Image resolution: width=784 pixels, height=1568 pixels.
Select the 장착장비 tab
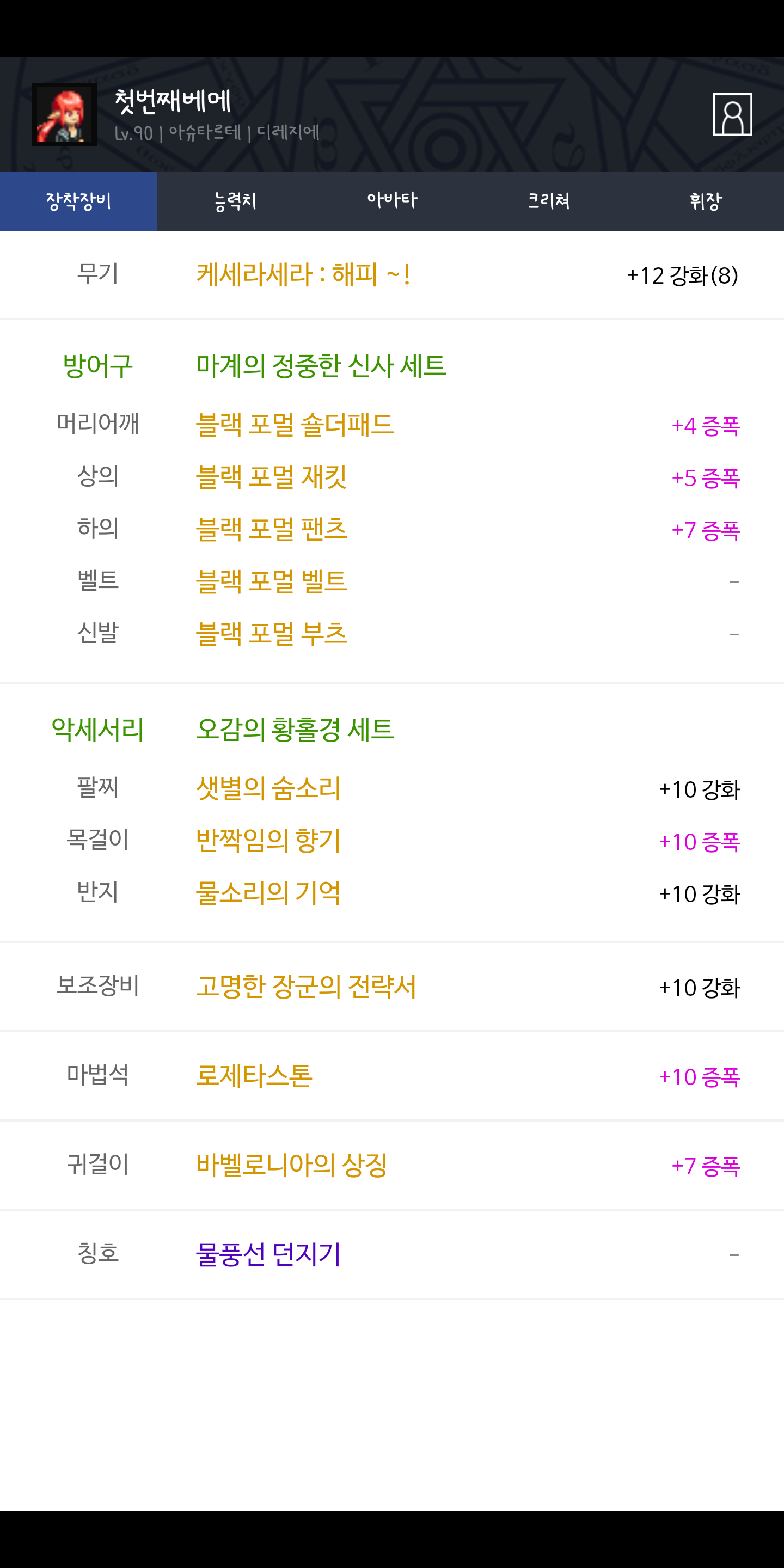click(78, 201)
